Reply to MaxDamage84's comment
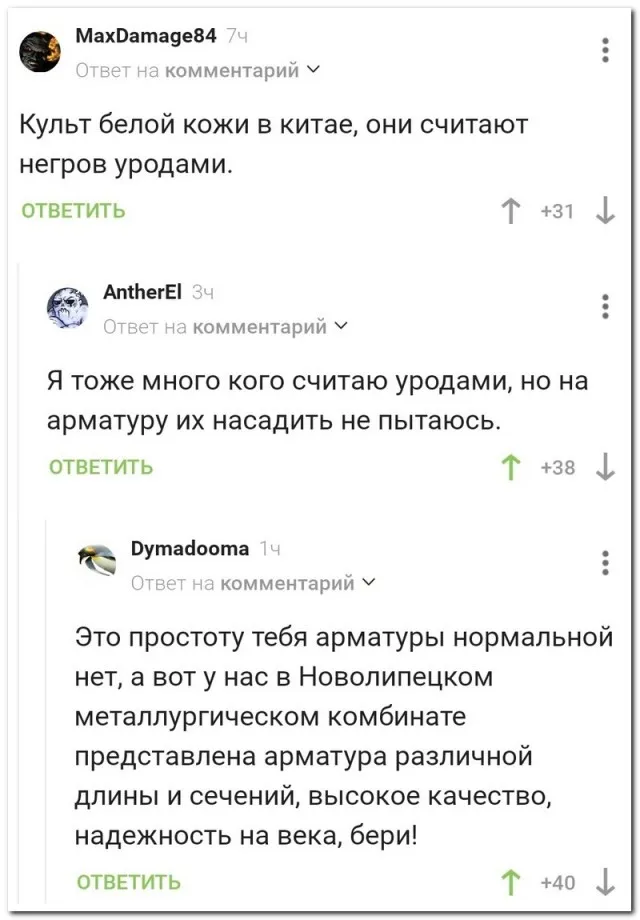The height and width of the screenshot is (920, 640). point(74,210)
